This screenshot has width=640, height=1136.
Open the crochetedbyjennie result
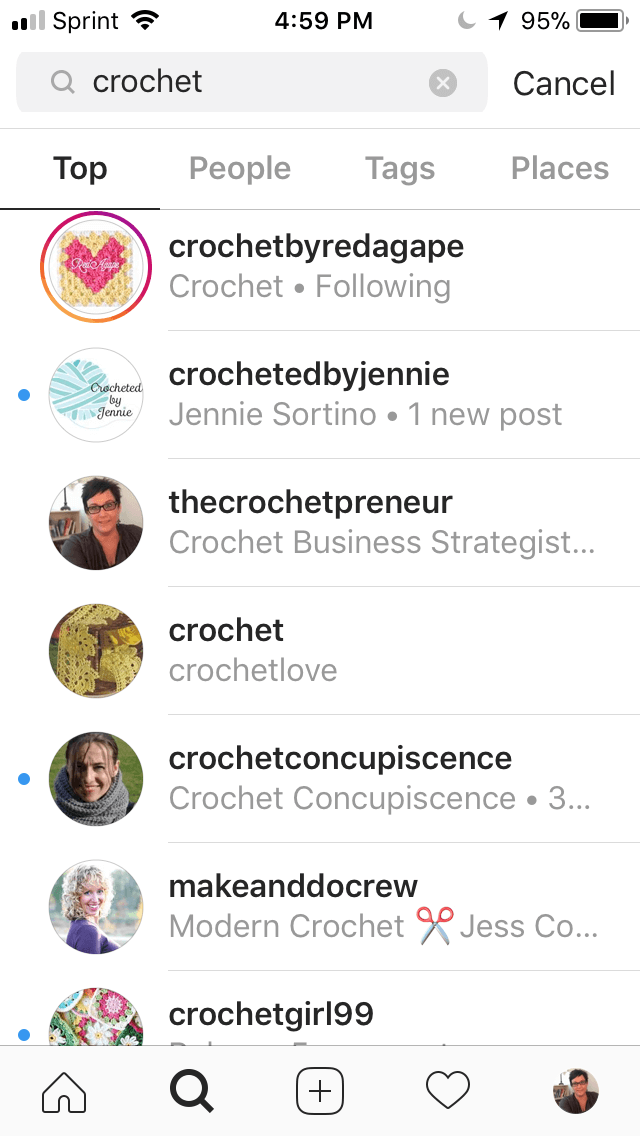coord(320,395)
